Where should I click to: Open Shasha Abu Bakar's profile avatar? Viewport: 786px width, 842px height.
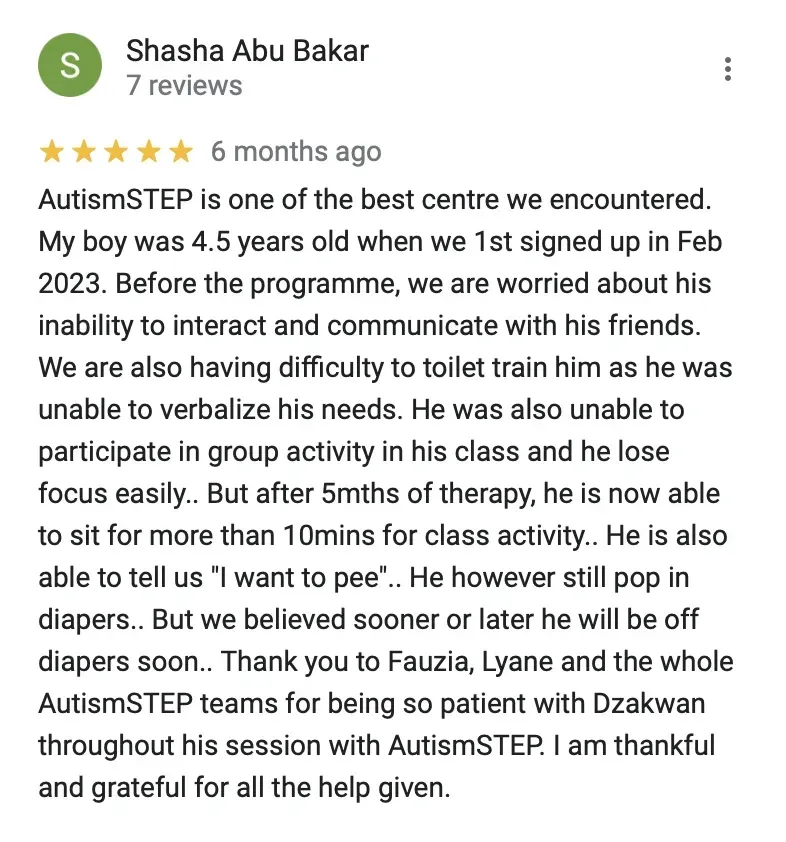coord(70,66)
